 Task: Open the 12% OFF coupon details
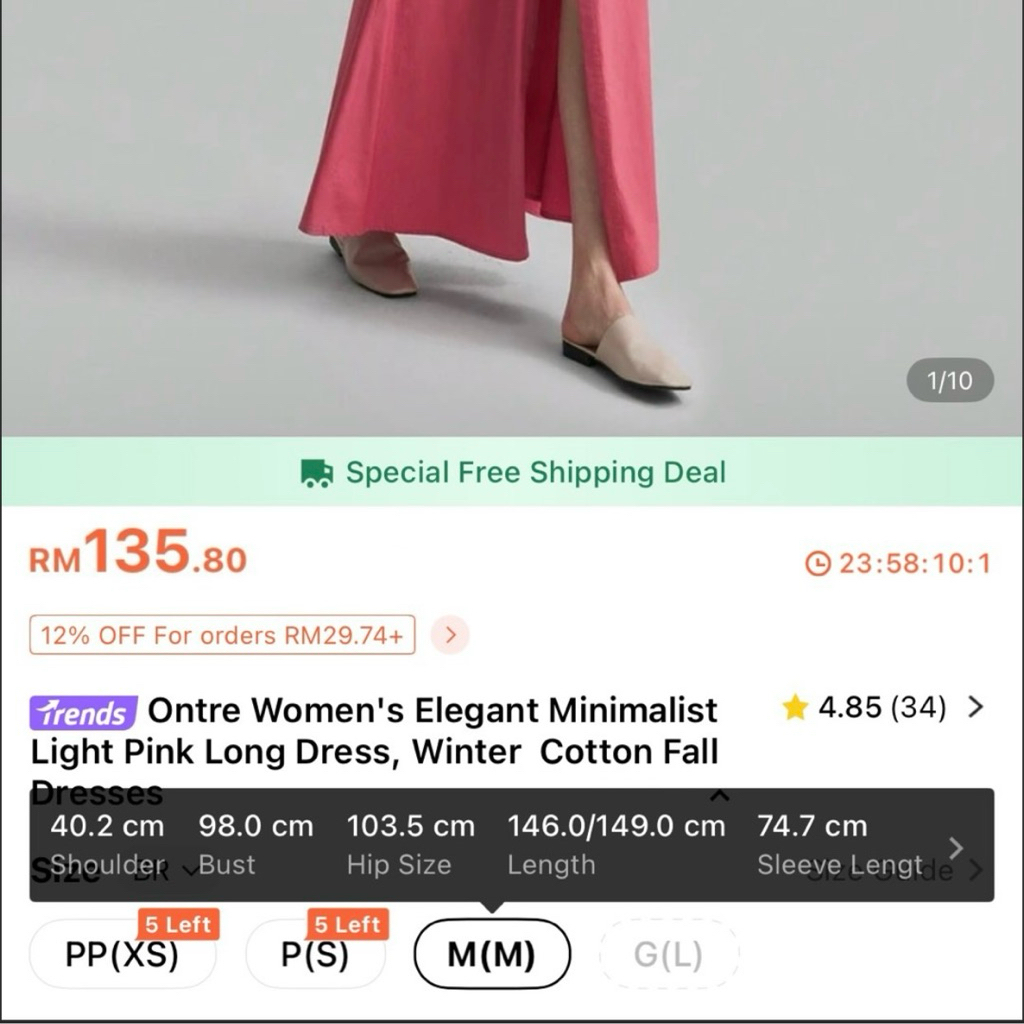coord(222,635)
